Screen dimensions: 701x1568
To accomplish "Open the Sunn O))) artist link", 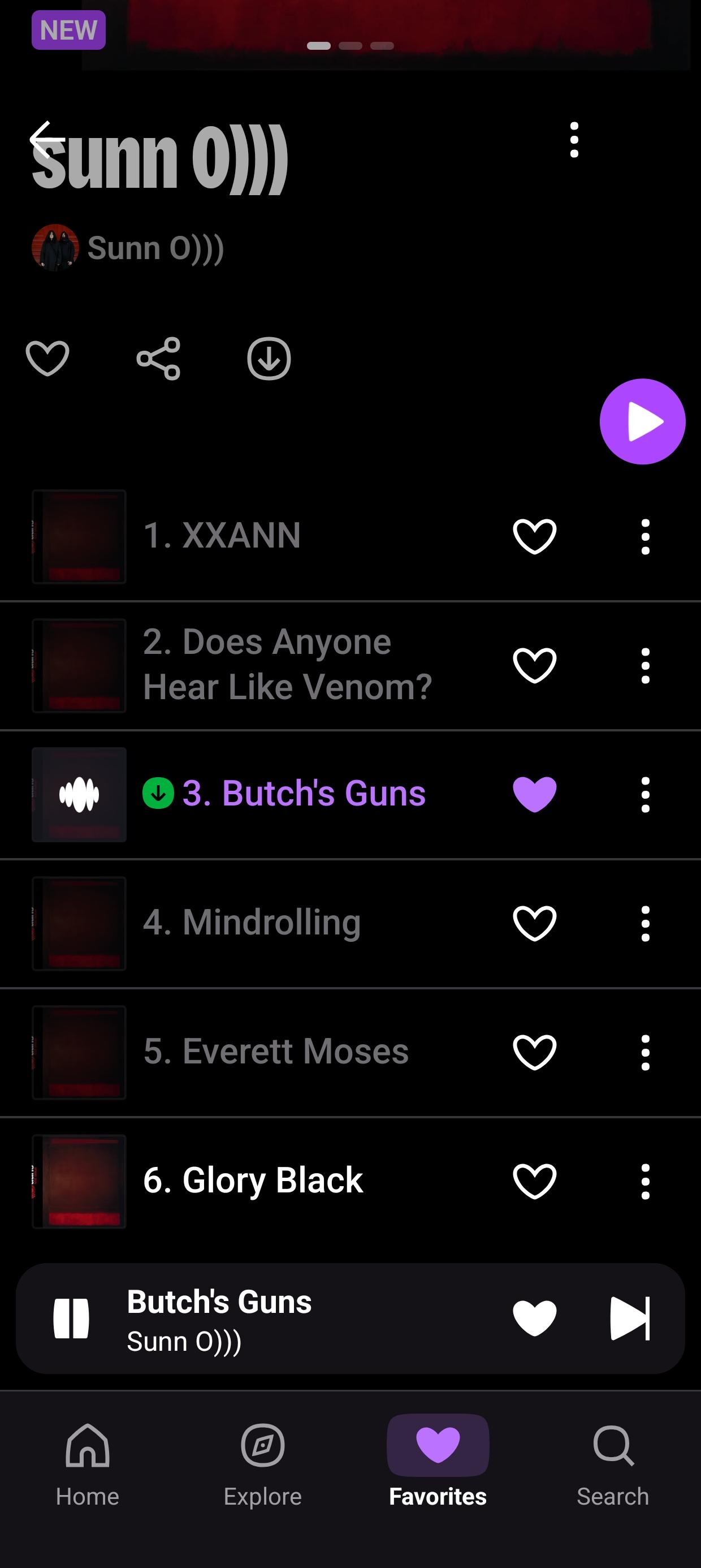I will pos(129,248).
